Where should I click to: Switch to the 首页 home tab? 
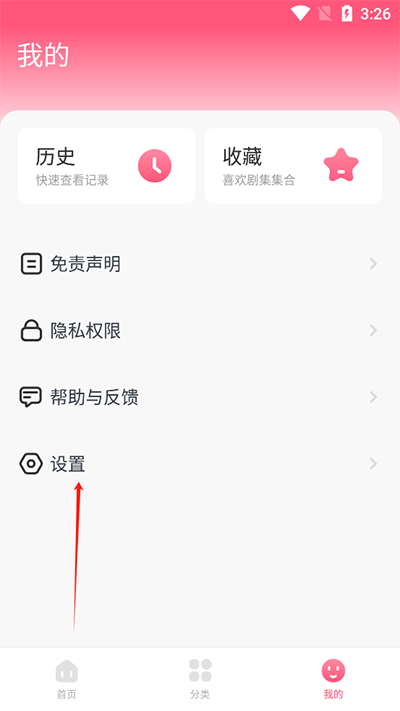point(67,679)
